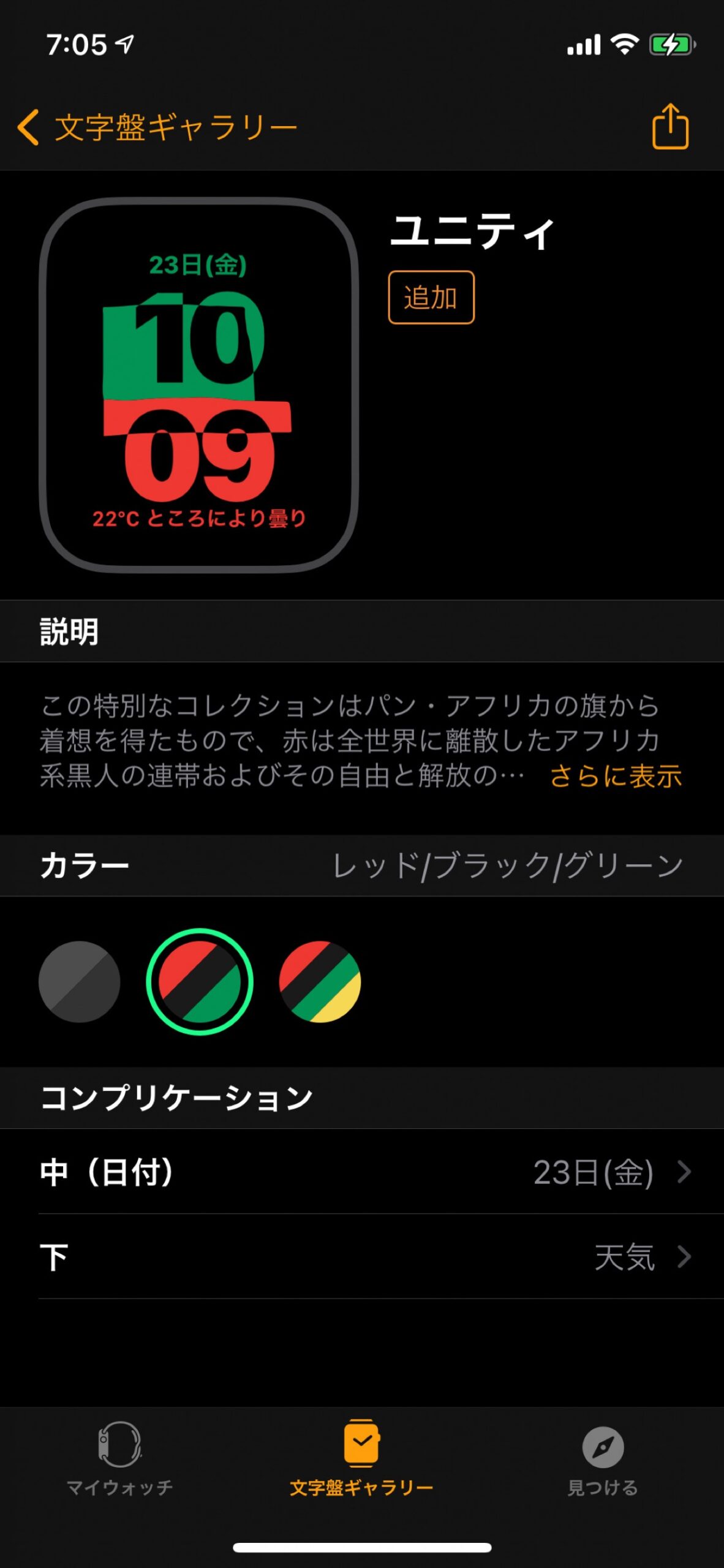Viewport: 724px width, 1568px height.
Task: Open the 下 complication set to 天気
Action: point(365,1257)
